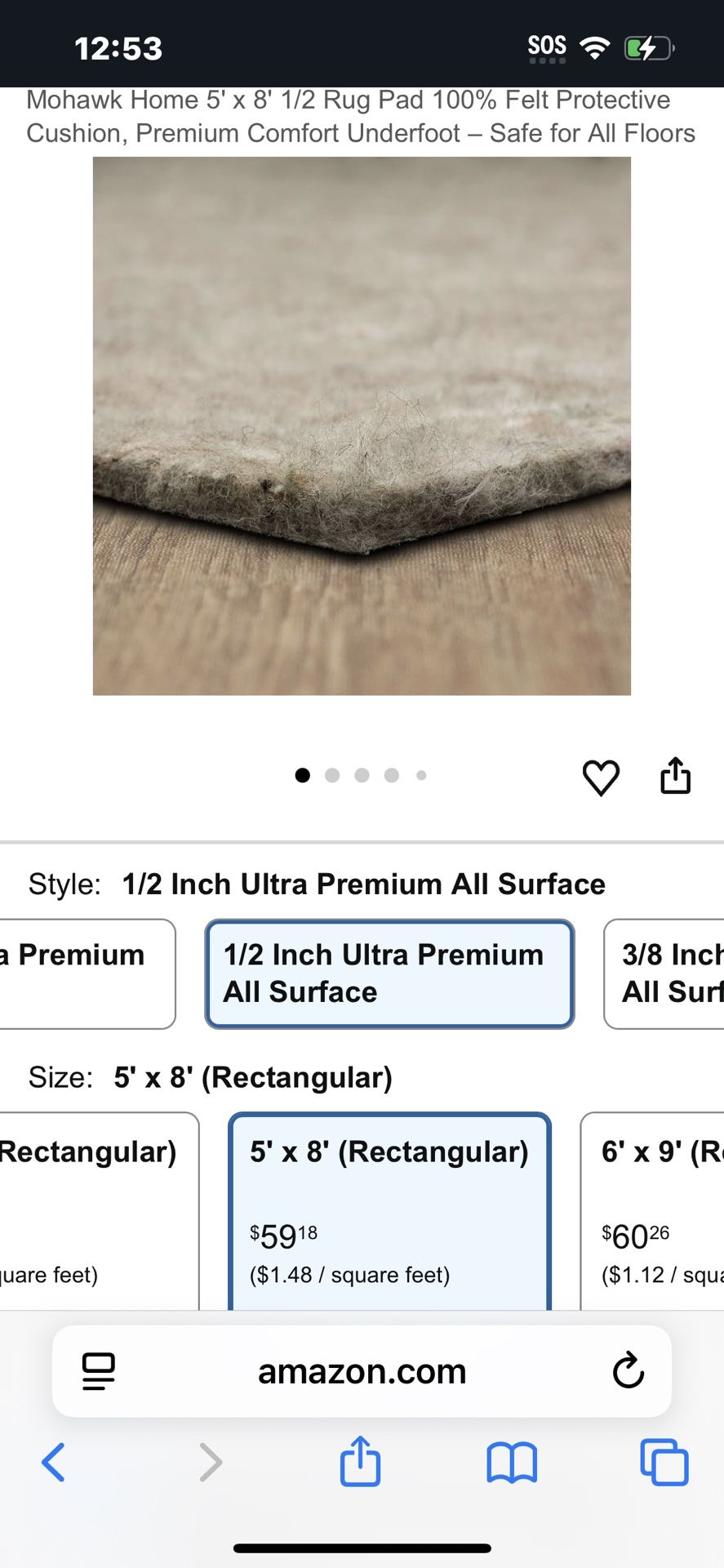Image resolution: width=724 pixels, height=1568 pixels.
Task: Select the last image carousel dot
Action: [x=421, y=776]
